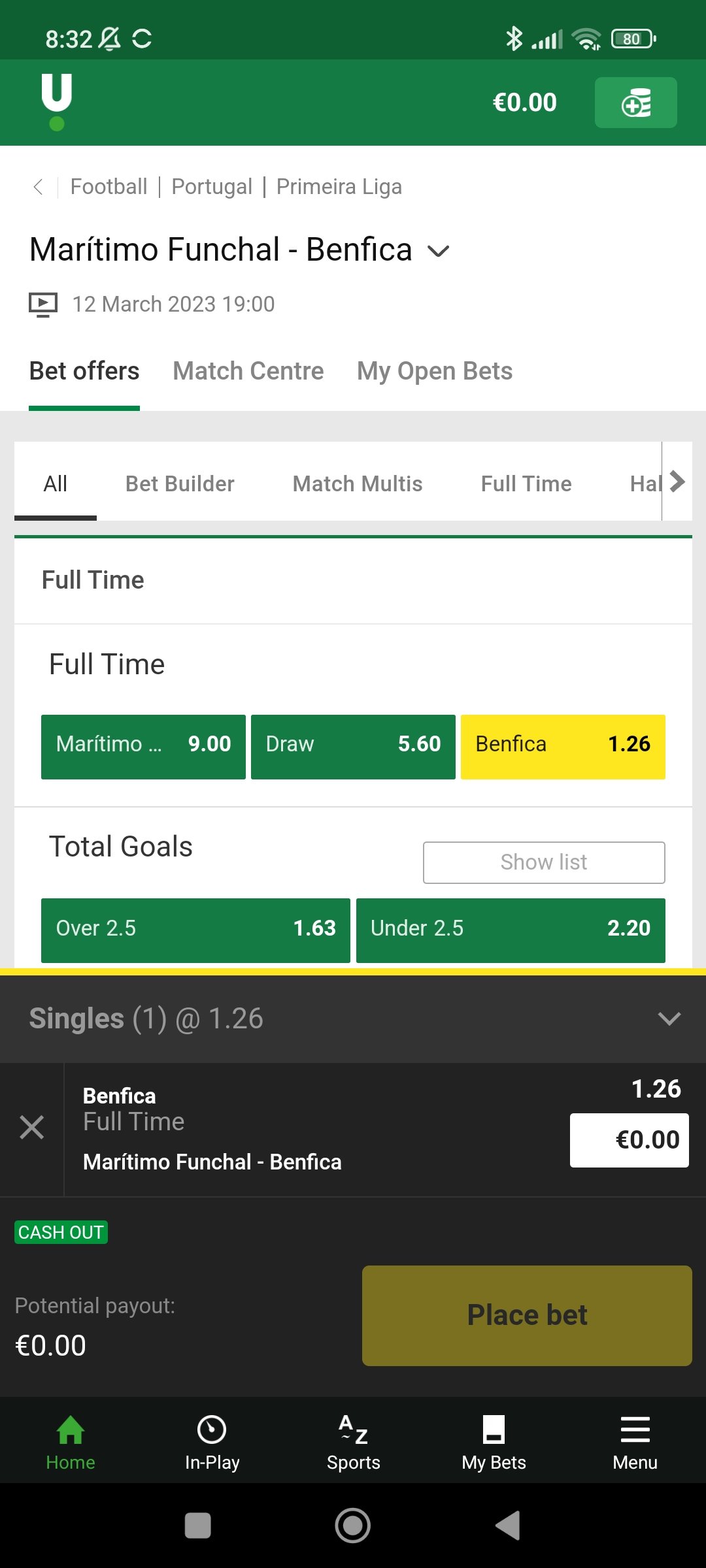
Task: Tap the Place bet button
Action: 527,1316
